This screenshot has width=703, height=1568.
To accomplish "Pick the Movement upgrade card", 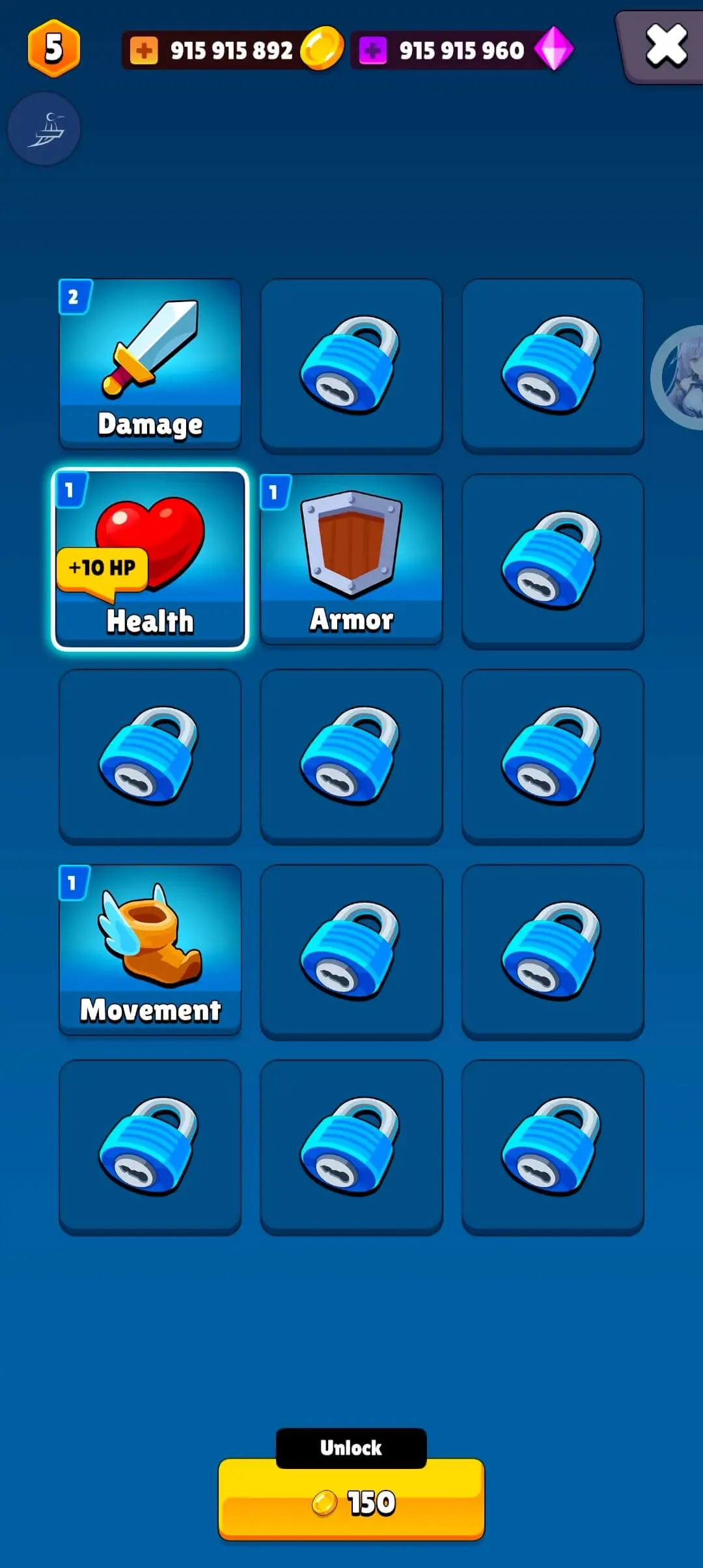I will coord(150,949).
